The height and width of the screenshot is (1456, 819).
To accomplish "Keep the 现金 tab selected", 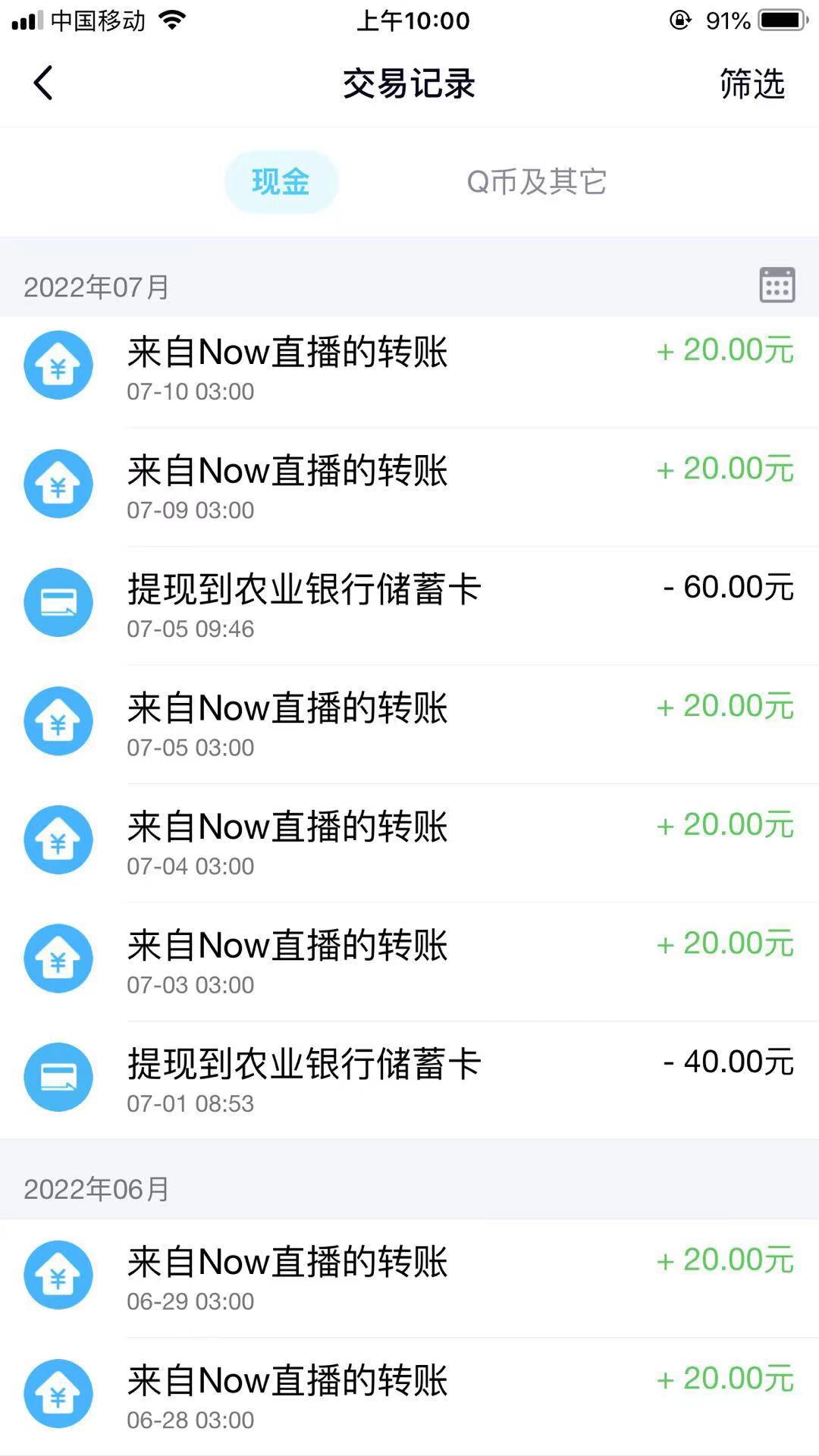I will [x=281, y=180].
